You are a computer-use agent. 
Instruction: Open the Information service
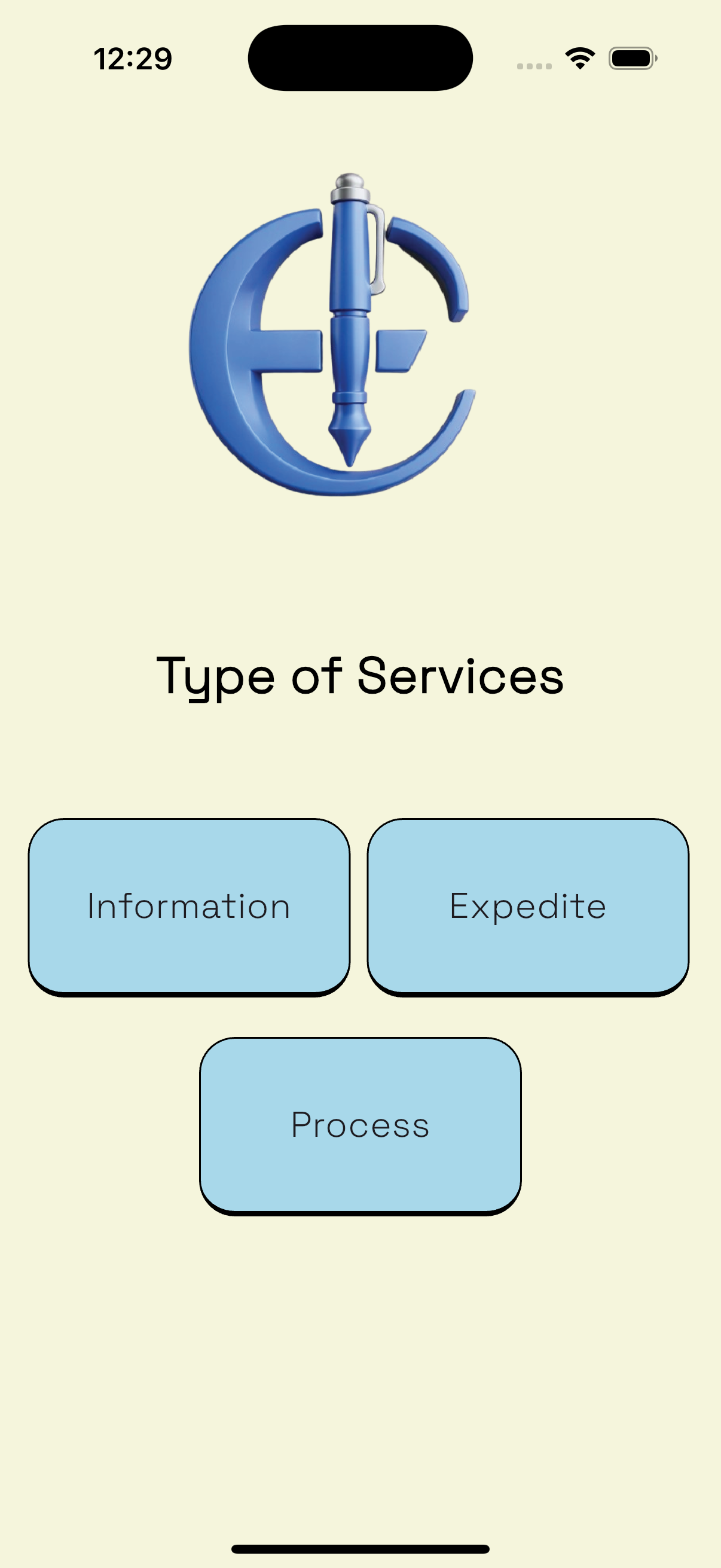[x=190, y=907]
